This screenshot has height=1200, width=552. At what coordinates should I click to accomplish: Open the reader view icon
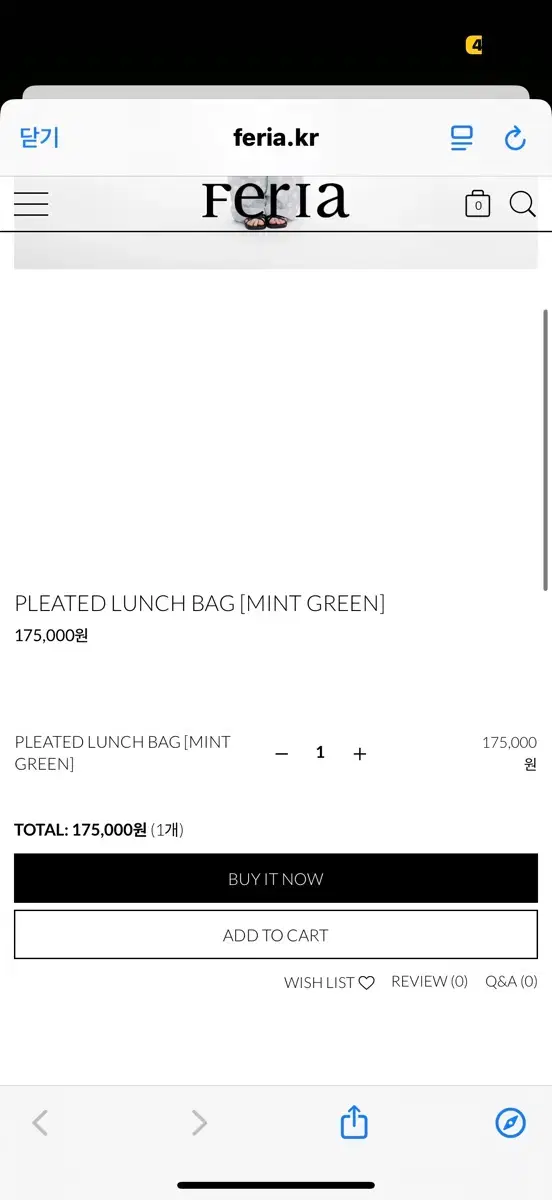pos(462,138)
